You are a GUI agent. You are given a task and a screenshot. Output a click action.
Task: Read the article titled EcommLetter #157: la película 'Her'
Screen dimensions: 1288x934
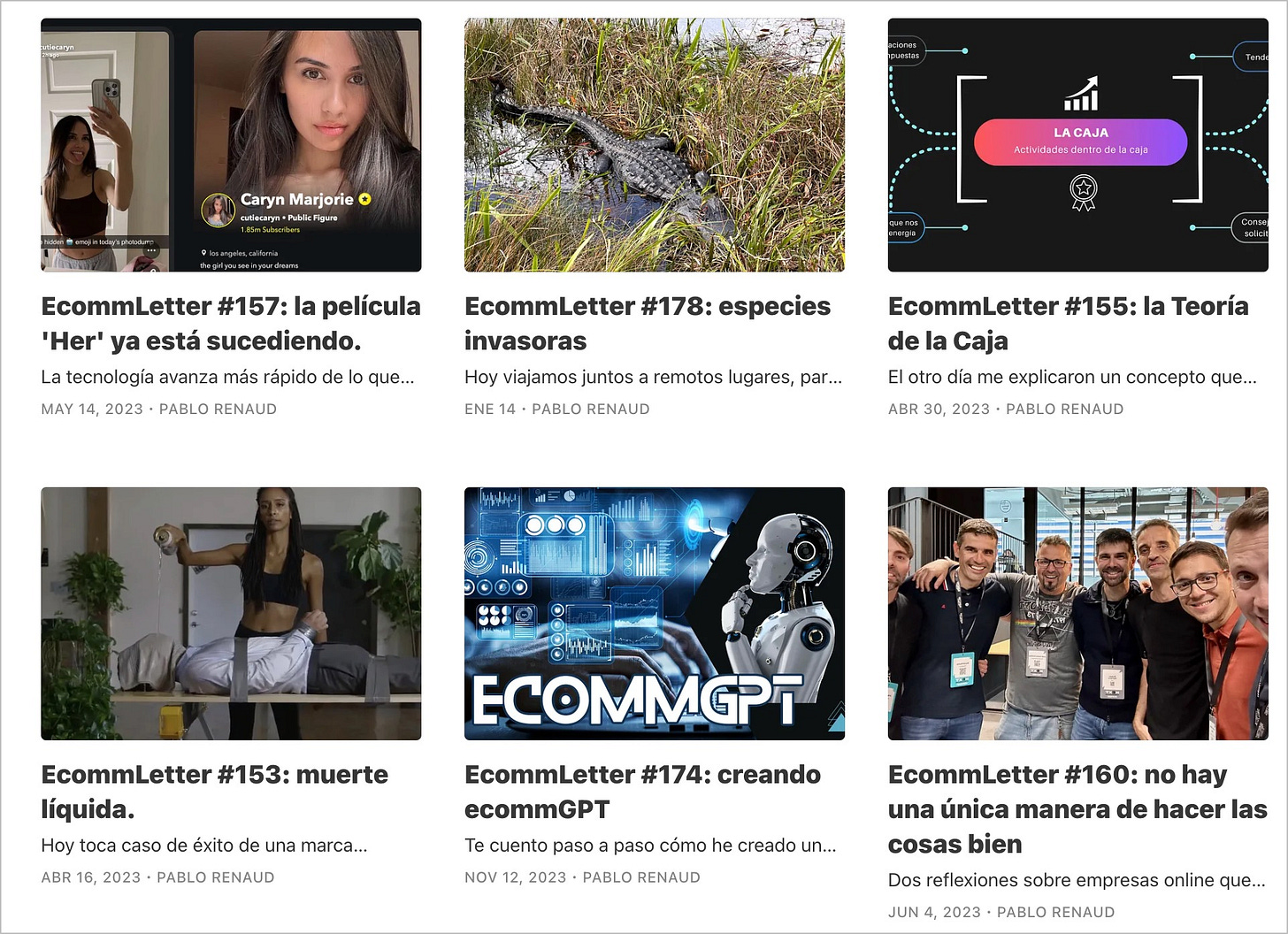pyautogui.click(x=230, y=323)
